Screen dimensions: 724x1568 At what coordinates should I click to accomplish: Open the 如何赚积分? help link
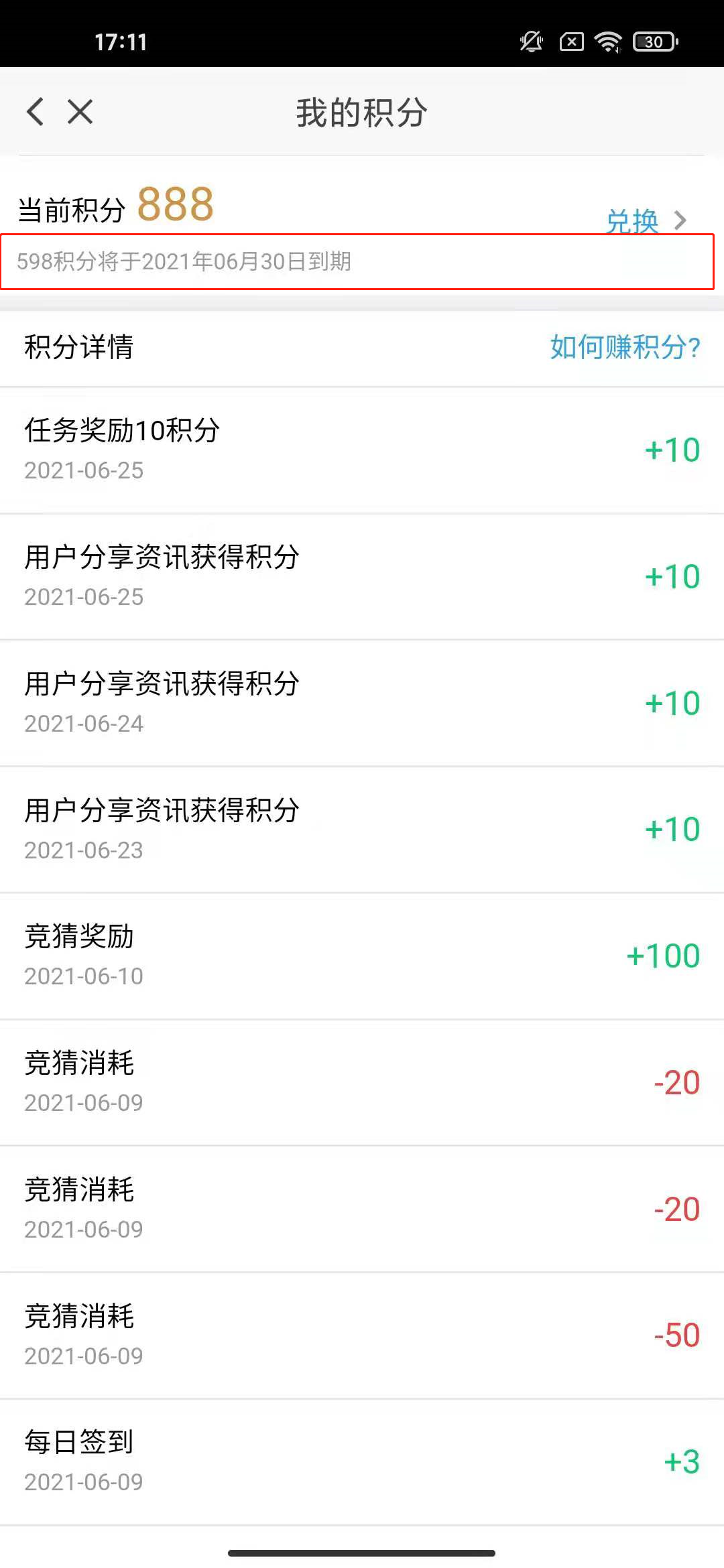pos(625,347)
